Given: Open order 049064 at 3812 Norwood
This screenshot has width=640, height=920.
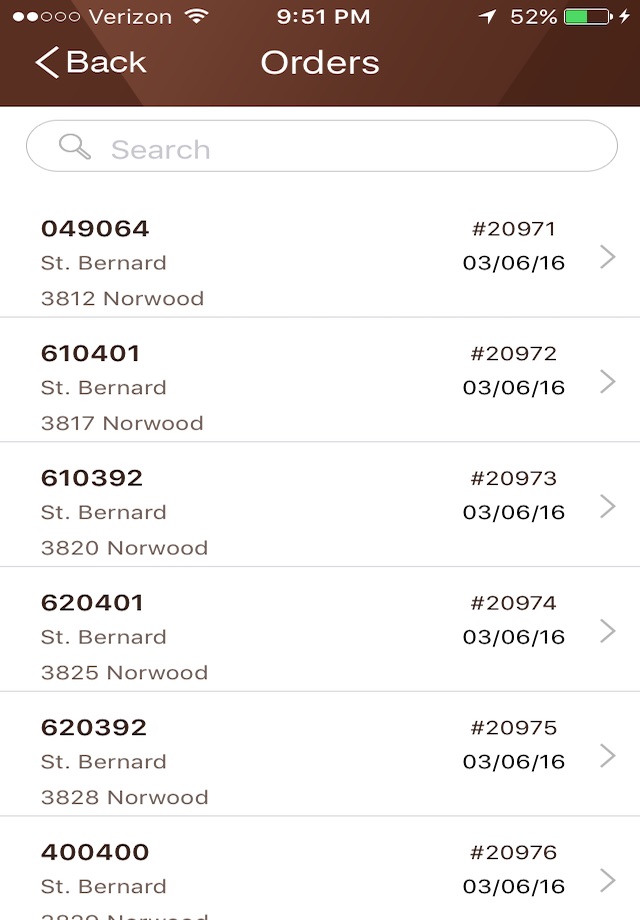Looking at the screenshot, I should tap(320, 258).
